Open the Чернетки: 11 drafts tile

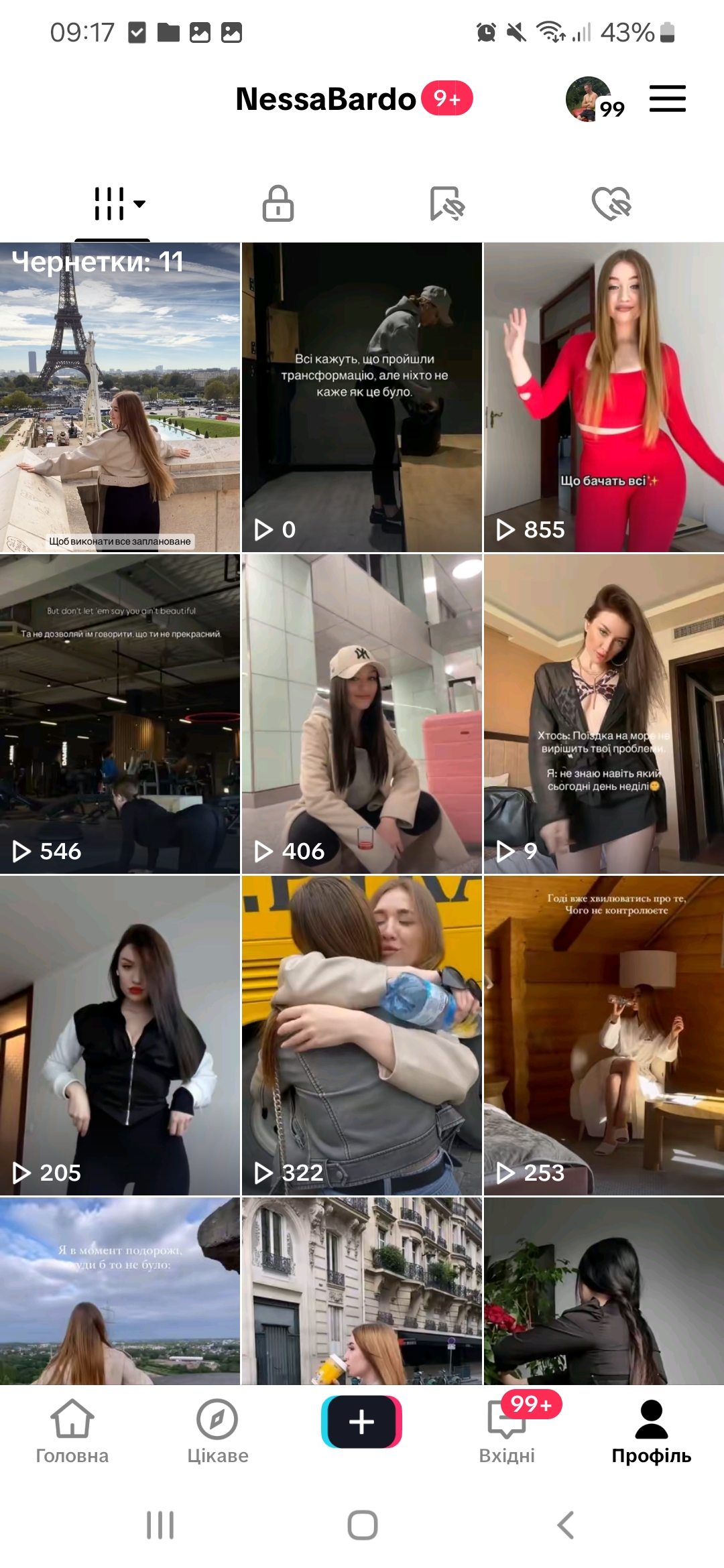tap(120, 397)
